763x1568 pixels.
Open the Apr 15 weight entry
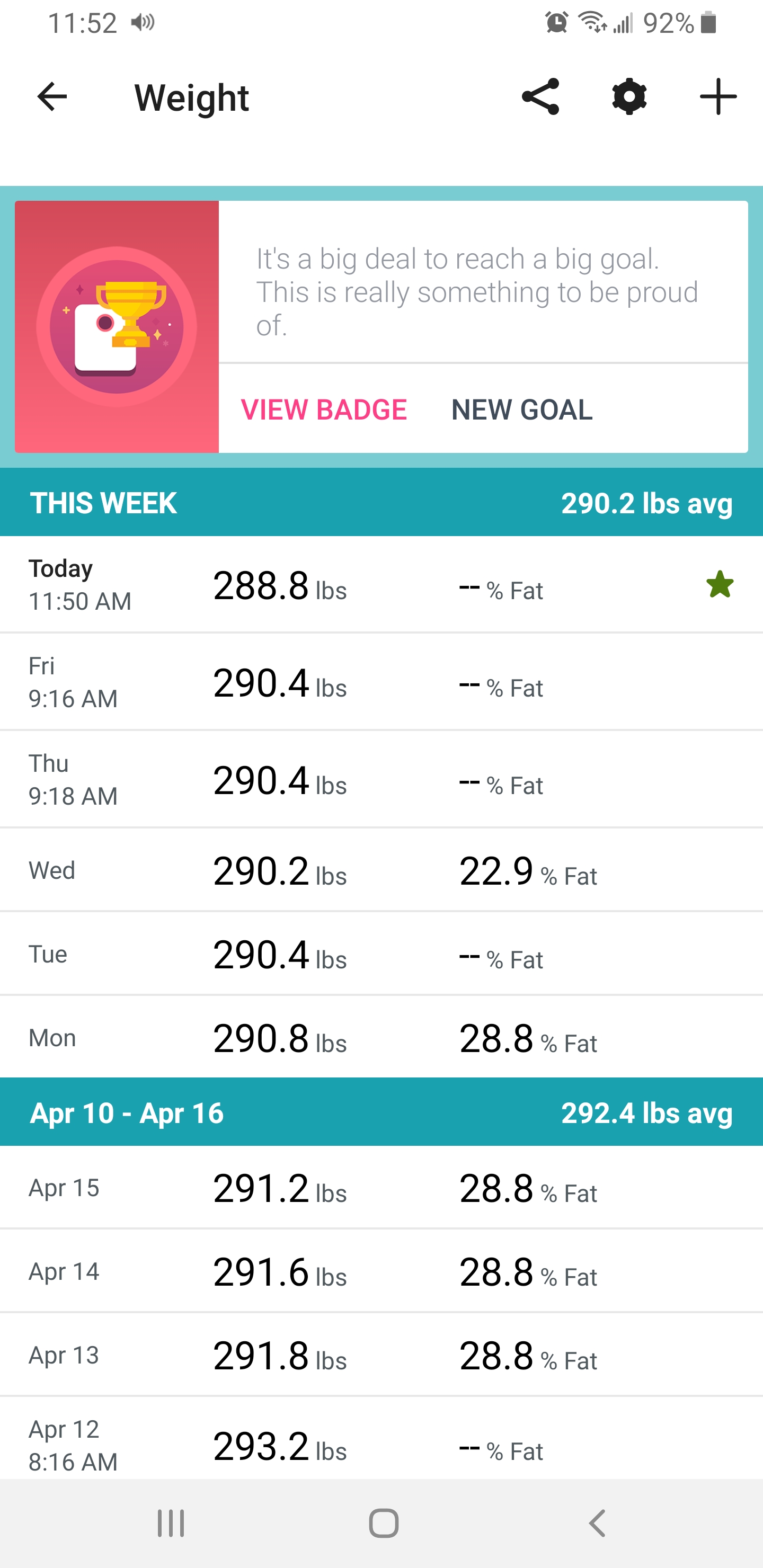[381, 1188]
